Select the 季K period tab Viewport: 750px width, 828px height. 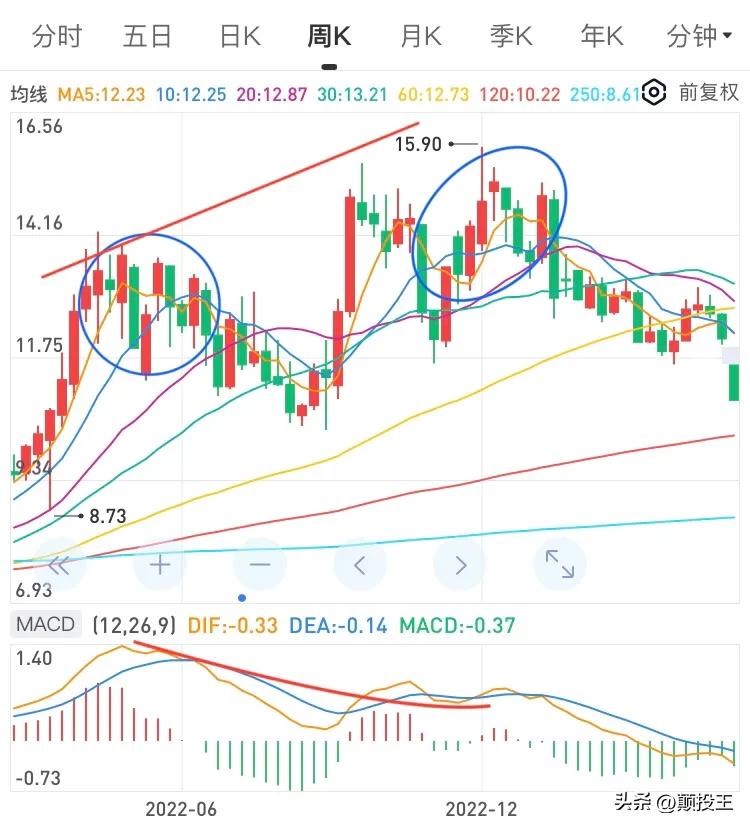[x=510, y=34]
